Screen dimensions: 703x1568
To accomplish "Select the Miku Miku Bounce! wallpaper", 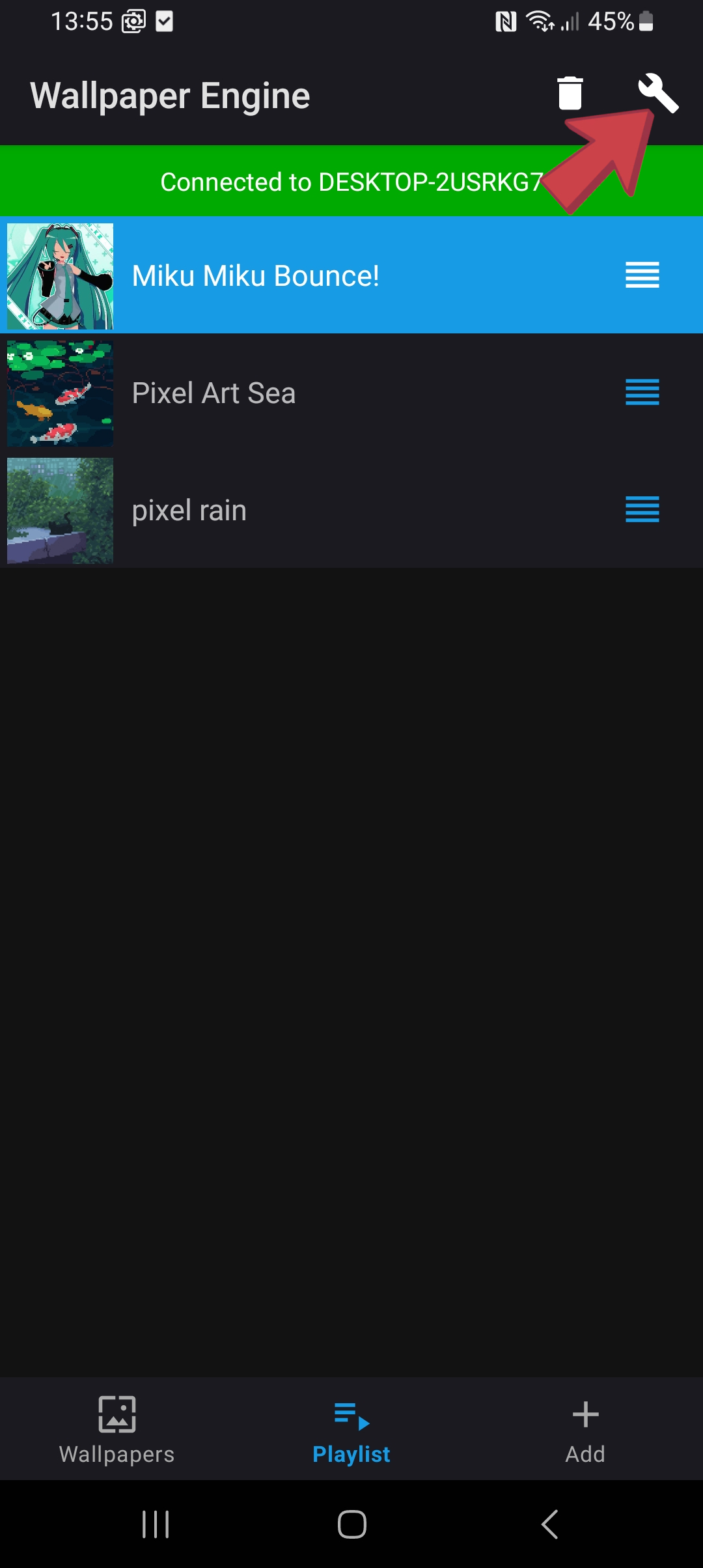I will tap(255, 275).
